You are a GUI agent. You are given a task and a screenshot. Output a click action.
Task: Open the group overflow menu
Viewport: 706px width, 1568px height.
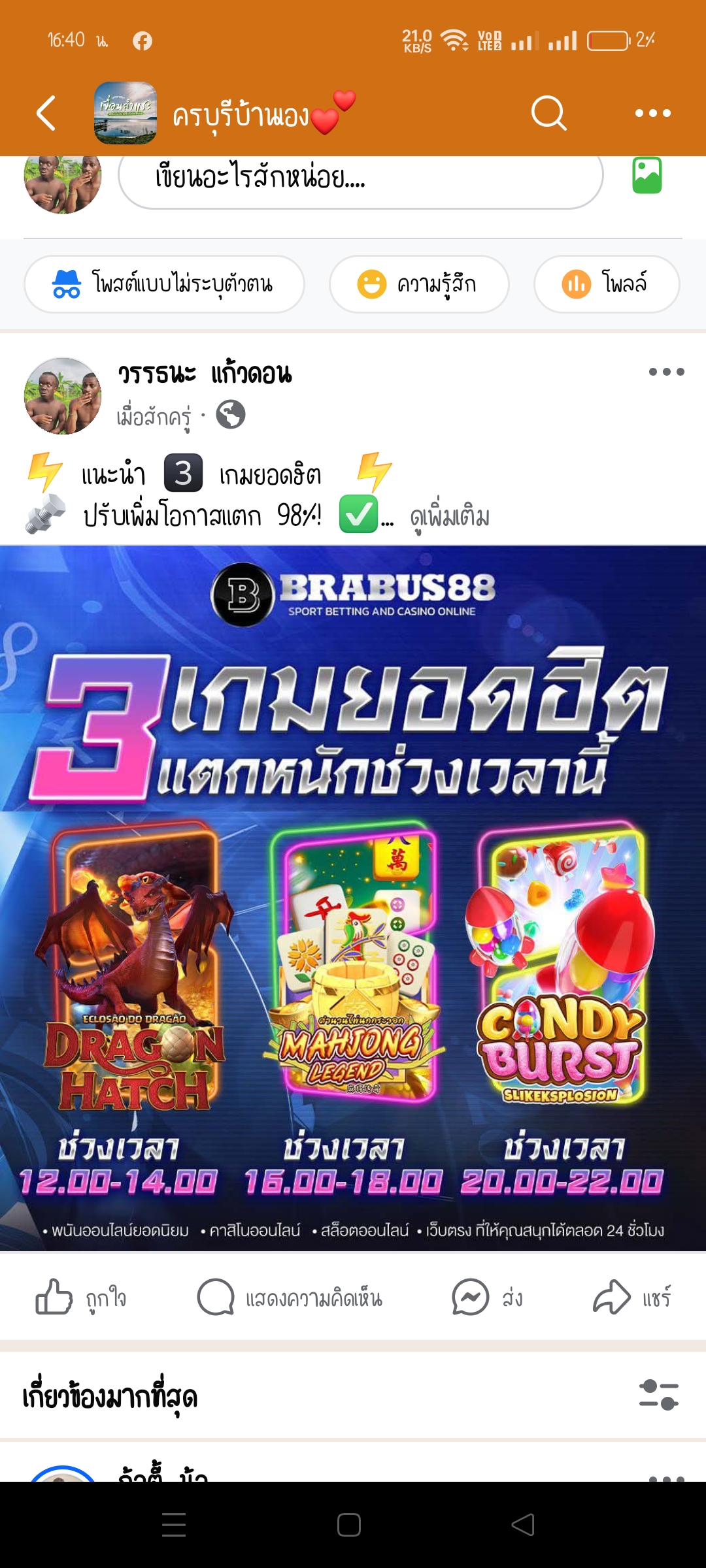tap(652, 113)
